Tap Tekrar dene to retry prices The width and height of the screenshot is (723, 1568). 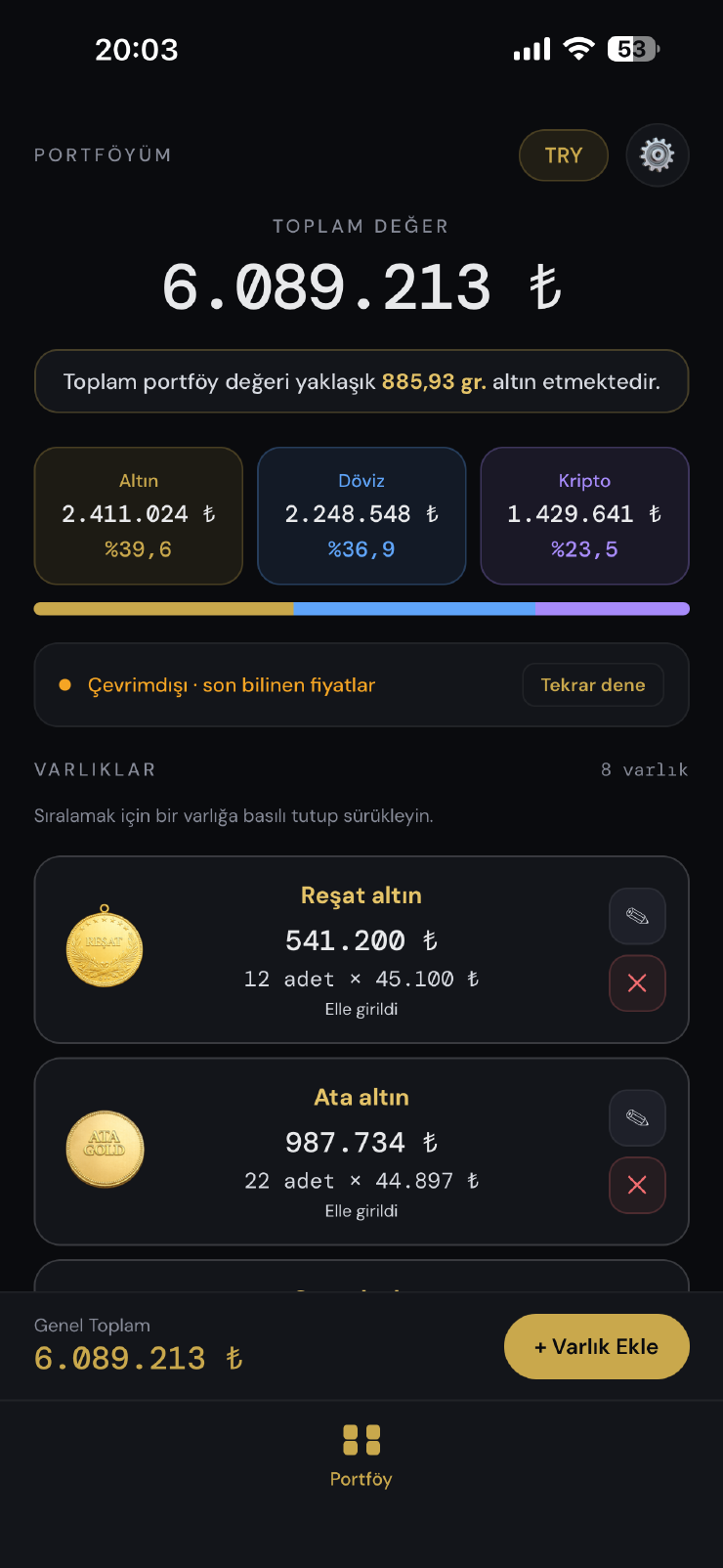point(593,685)
